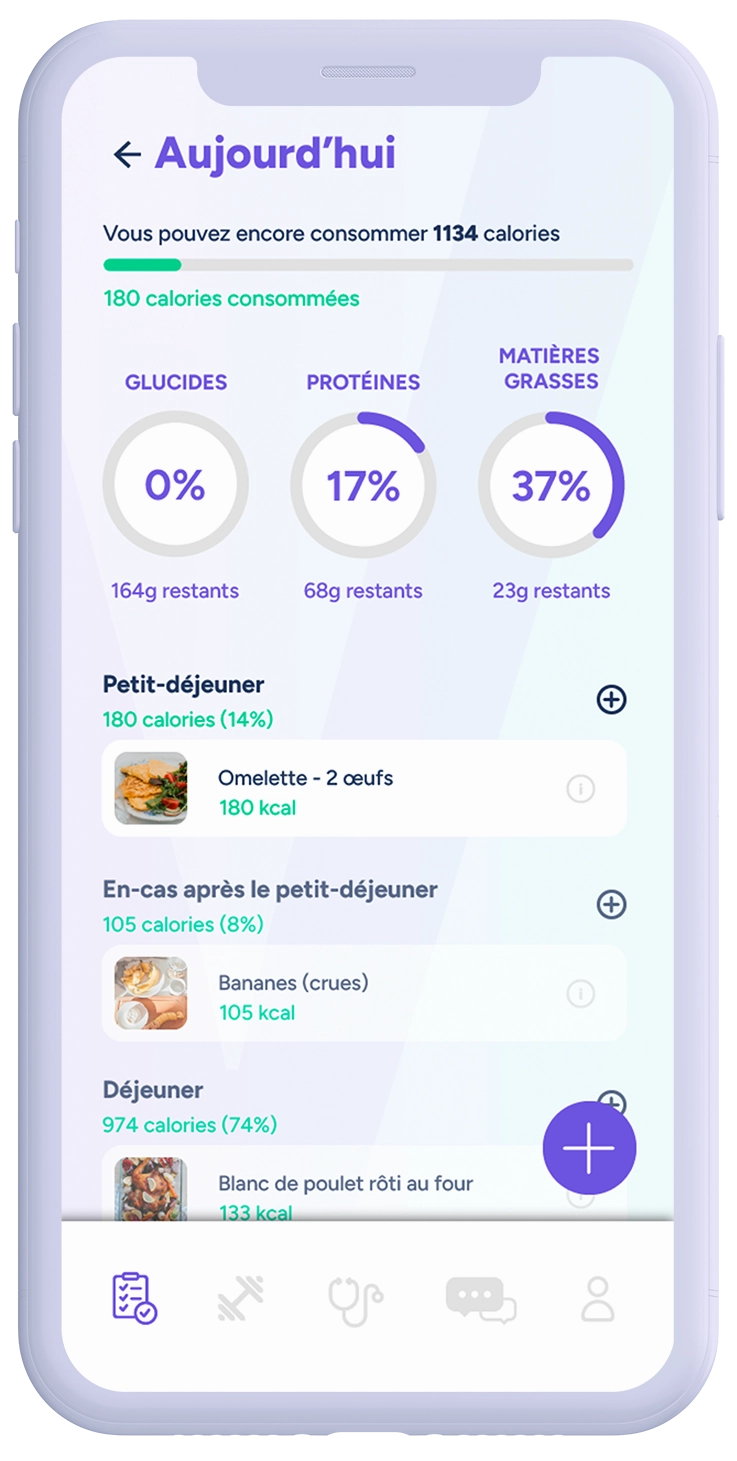
Task: Select the dumbbell workout icon
Action: click(241, 1296)
